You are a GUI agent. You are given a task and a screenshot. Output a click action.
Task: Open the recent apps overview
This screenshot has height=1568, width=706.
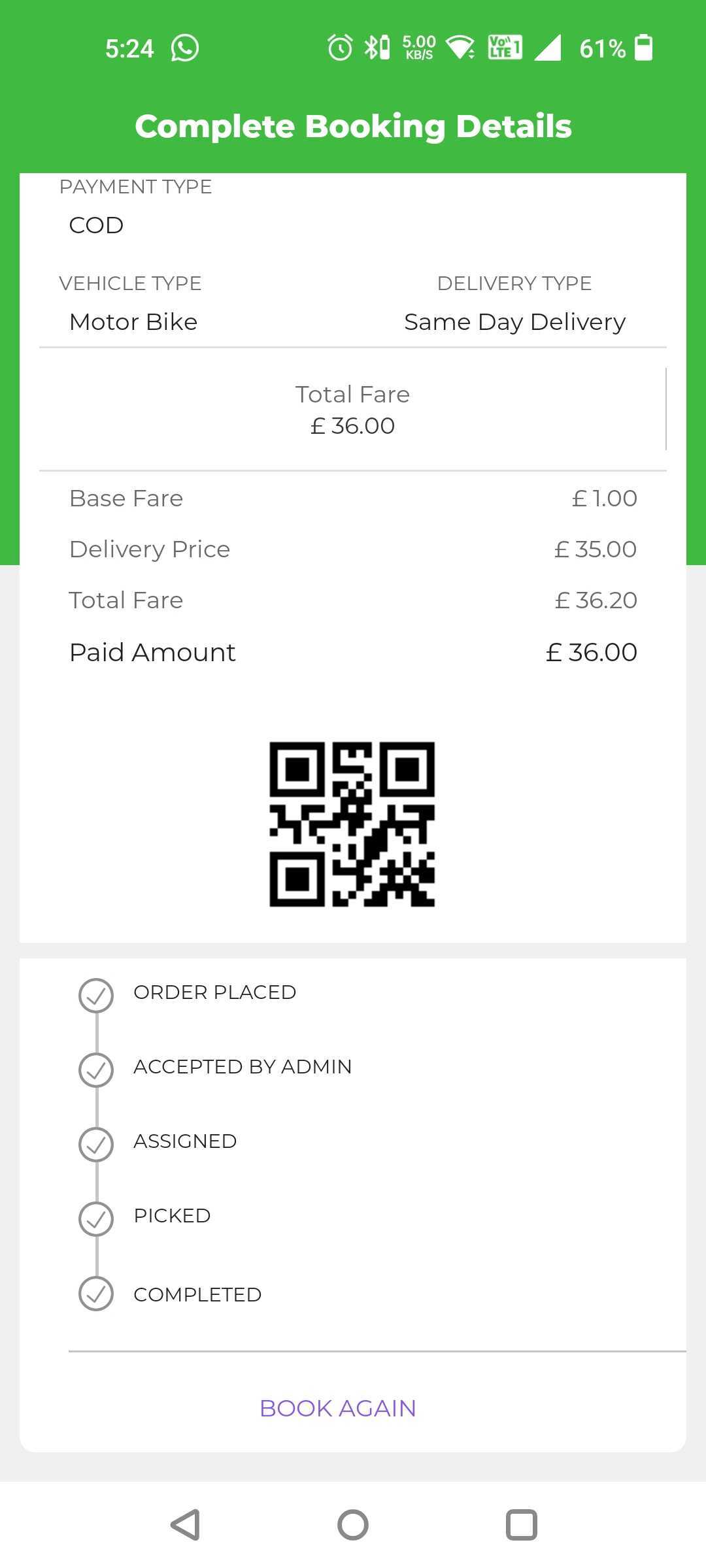pos(522,1525)
